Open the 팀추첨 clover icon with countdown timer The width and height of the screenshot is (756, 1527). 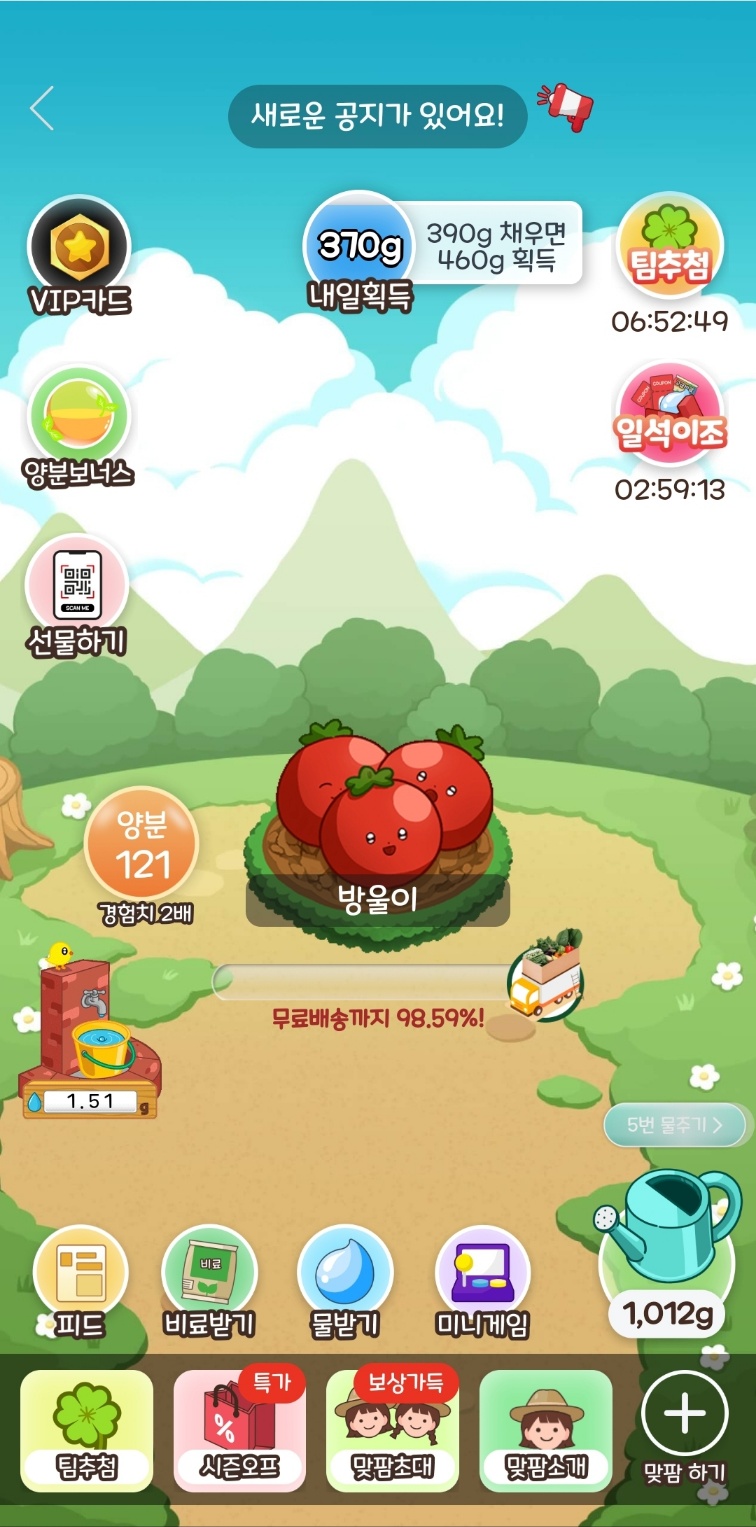(669, 246)
